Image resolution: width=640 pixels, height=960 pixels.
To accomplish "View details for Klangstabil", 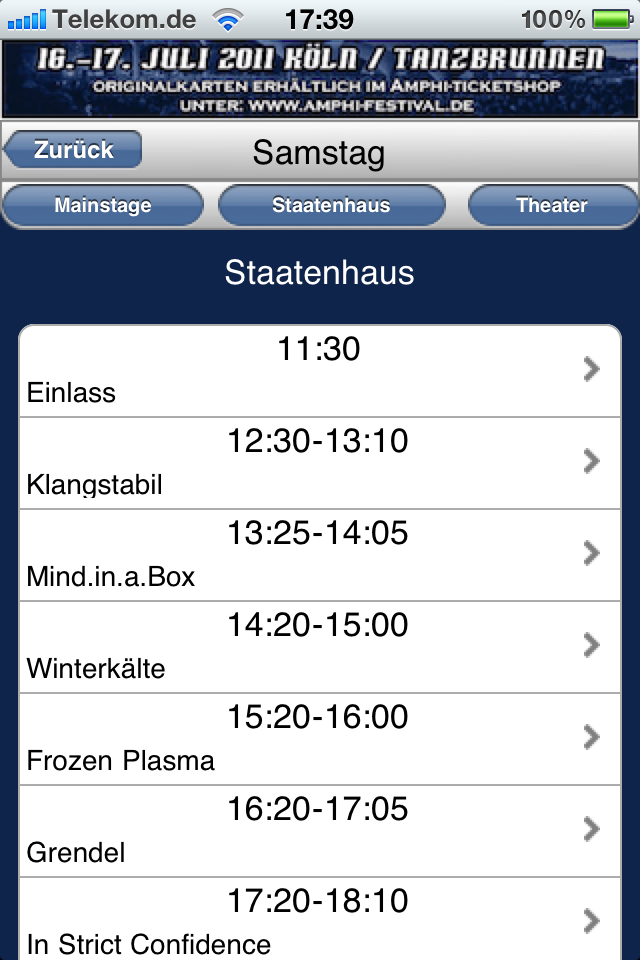I will click(320, 462).
